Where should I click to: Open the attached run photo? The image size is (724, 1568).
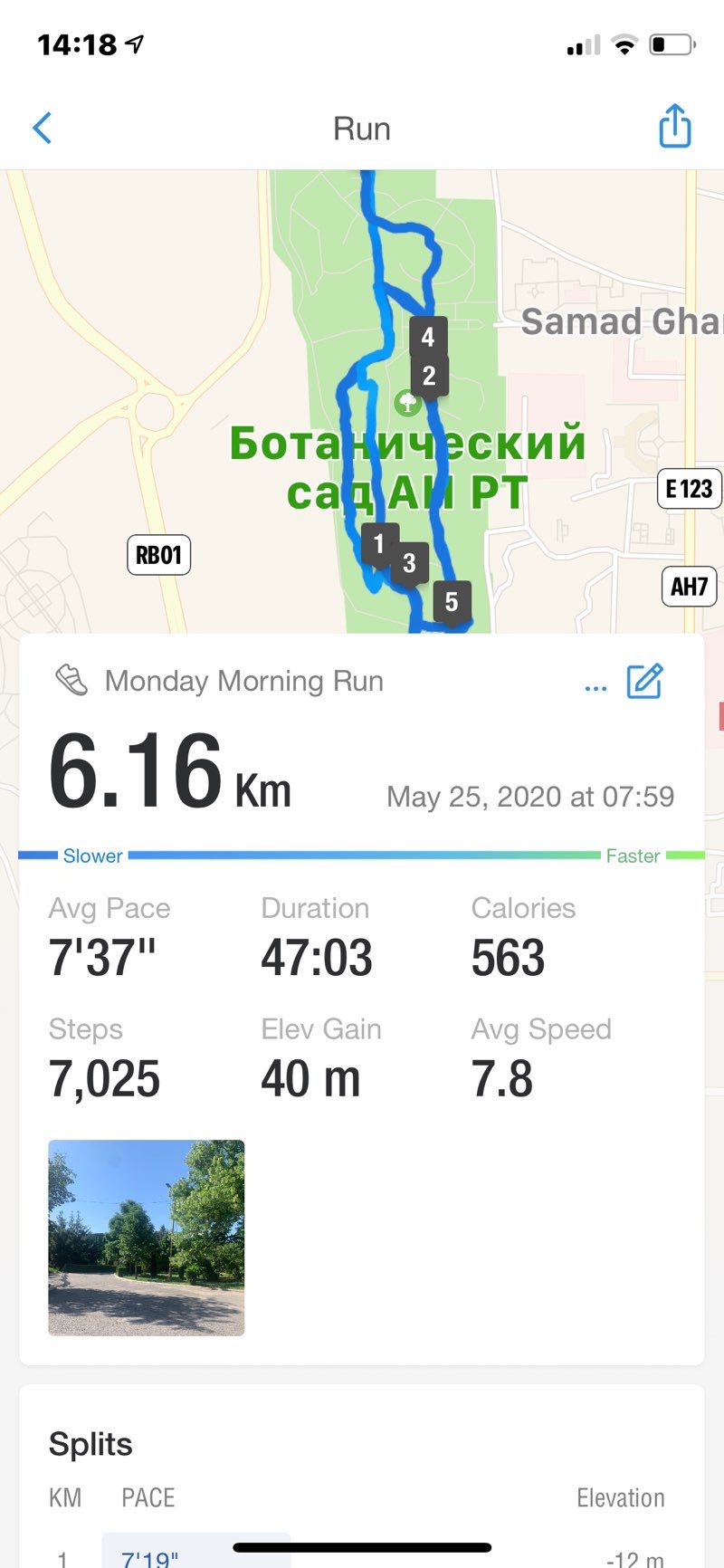click(x=147, y=1237)
